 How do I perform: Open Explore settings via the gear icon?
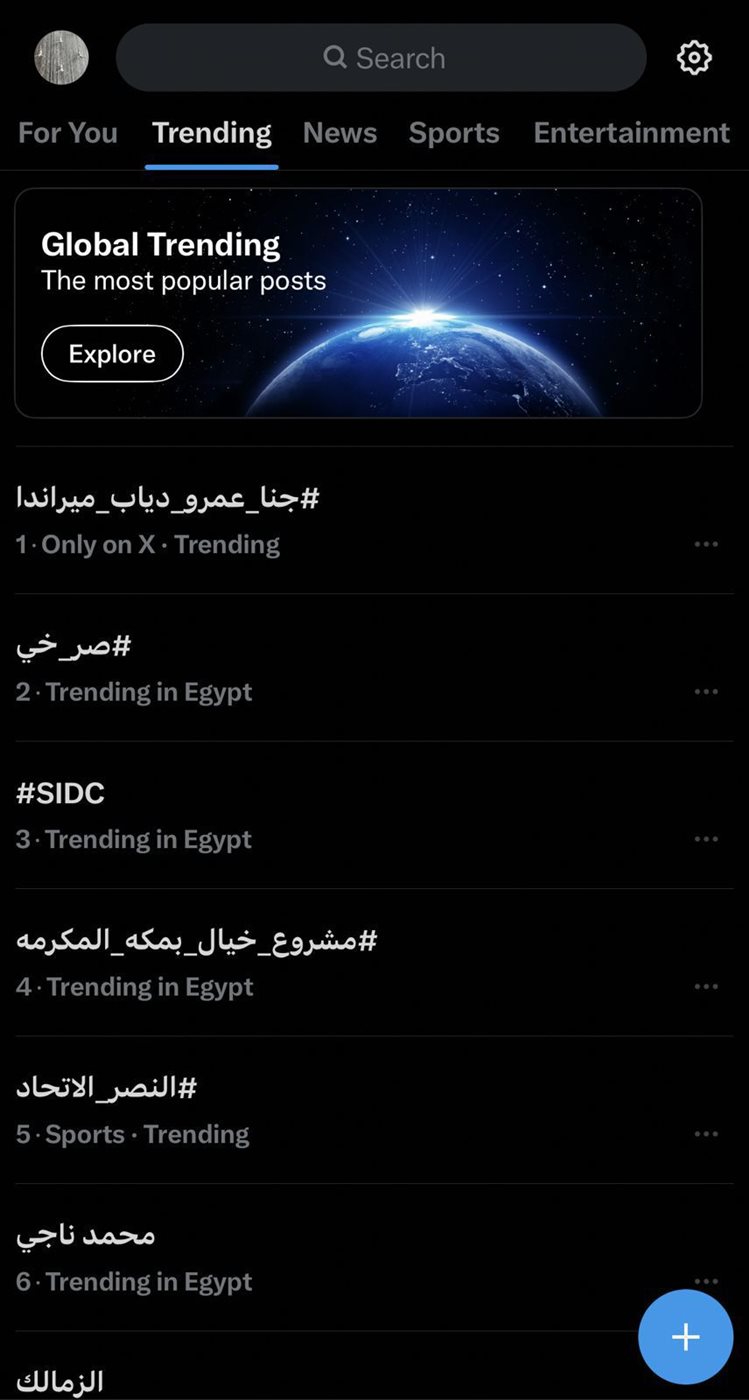tap(694, 57)
